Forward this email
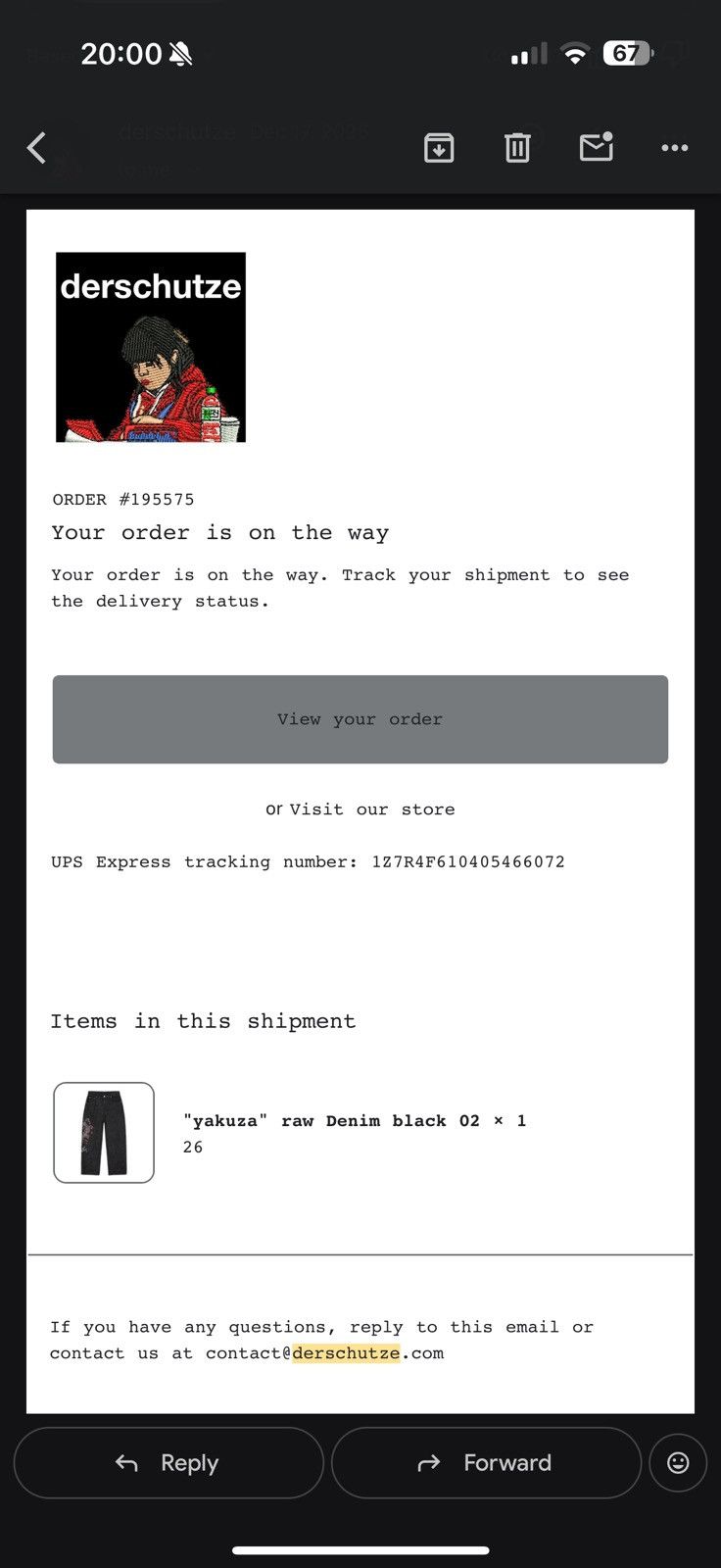The image size is (721, 1568). tap(486, 1463)
